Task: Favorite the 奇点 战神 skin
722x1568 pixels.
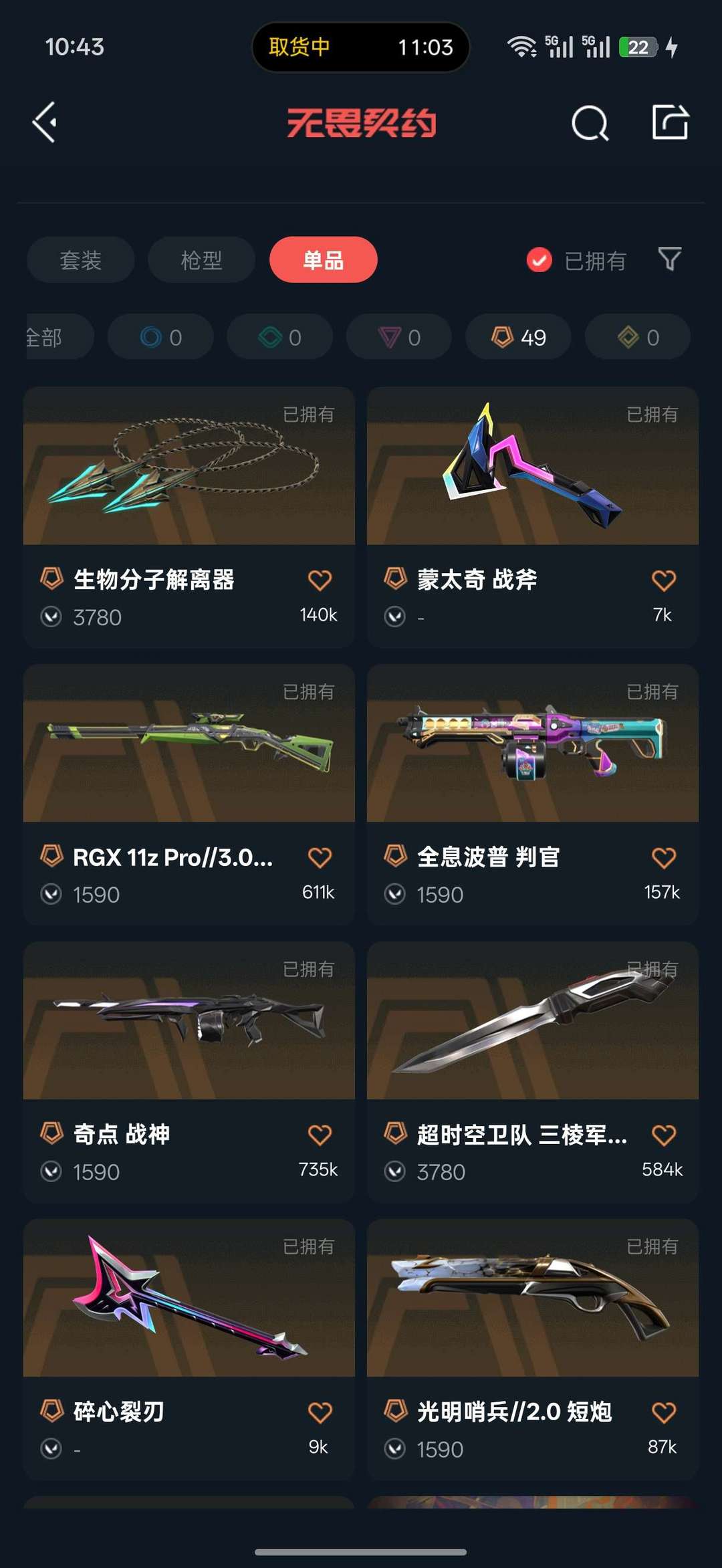Action: point(320,1135)
